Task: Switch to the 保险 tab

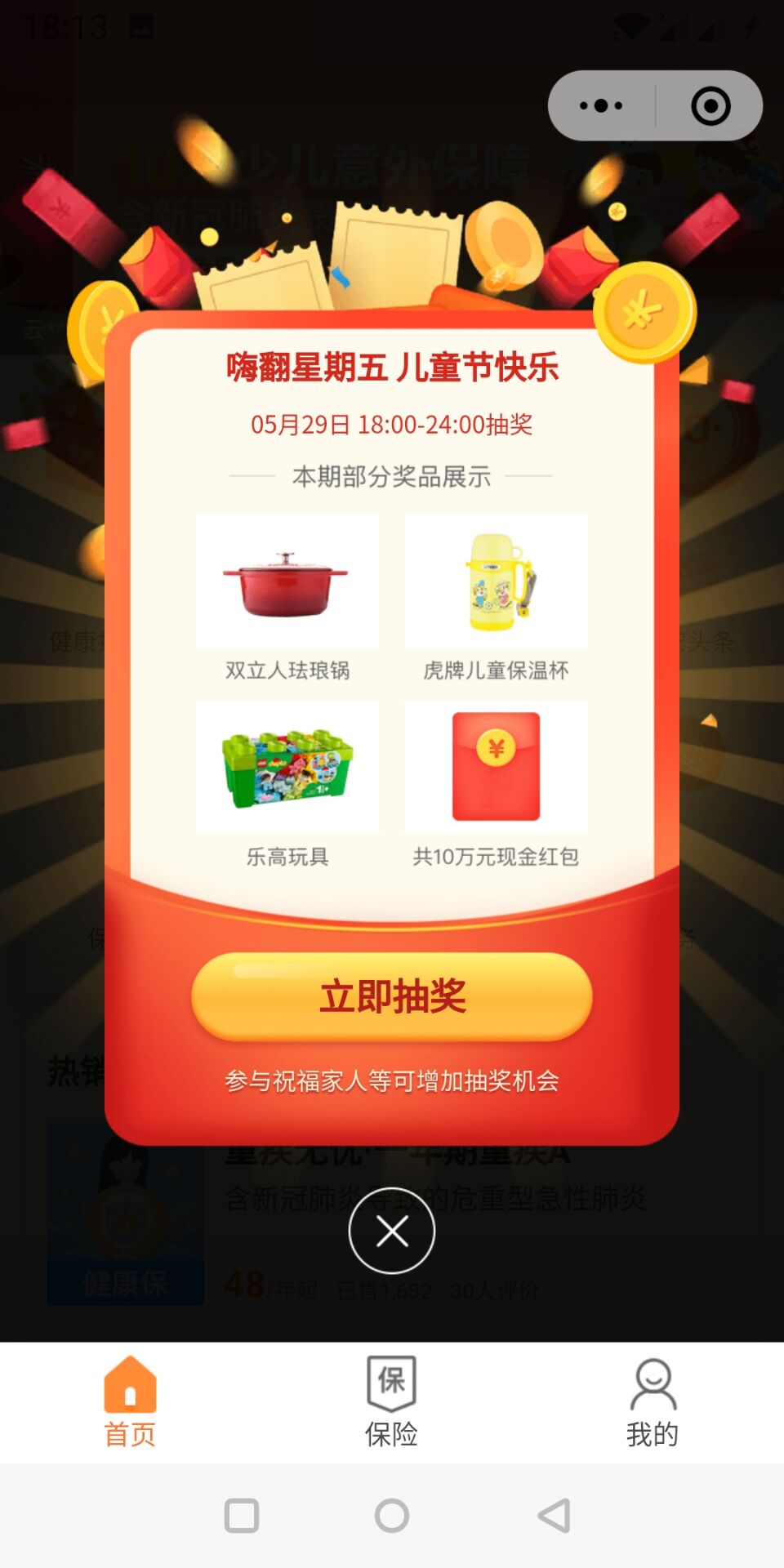Action: [391, 1402]
